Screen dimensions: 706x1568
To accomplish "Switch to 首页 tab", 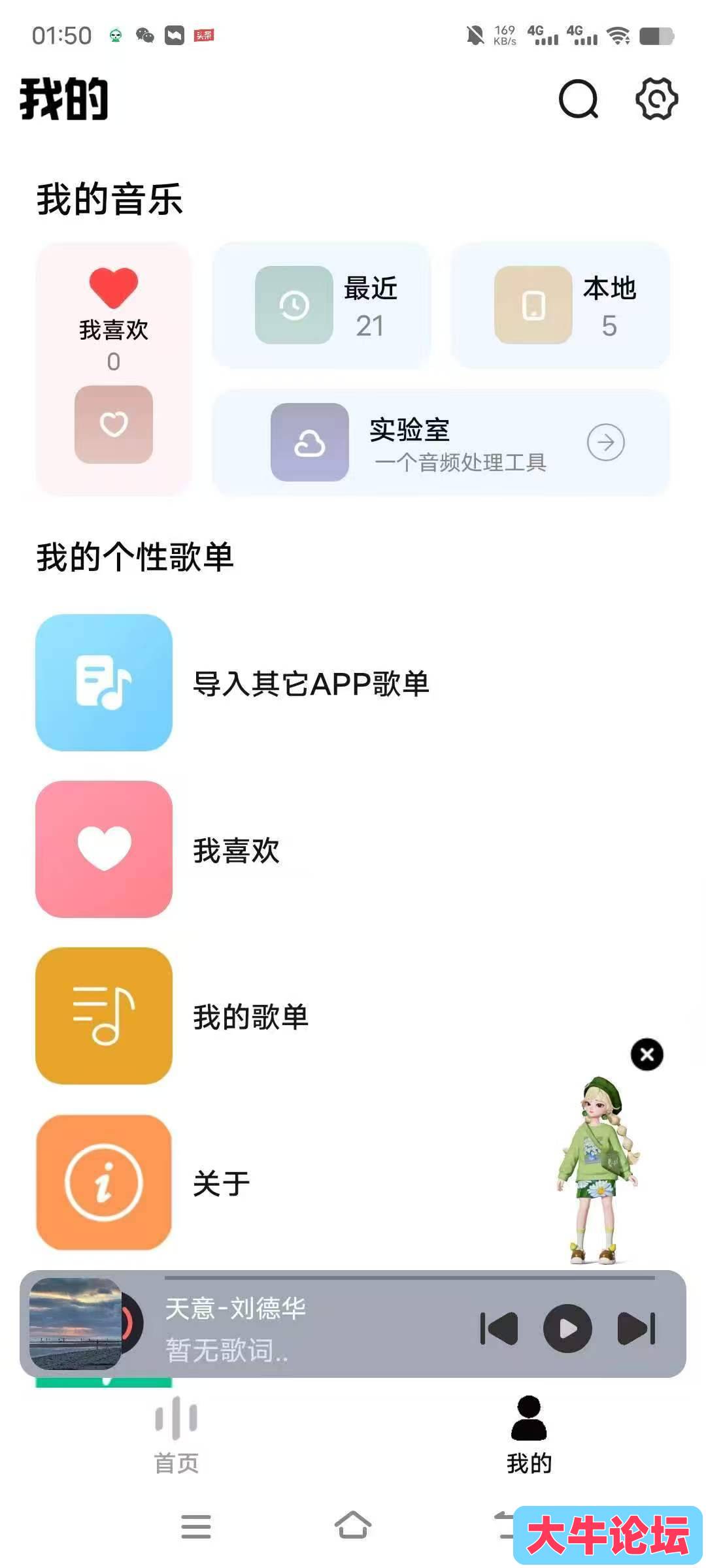I will point(176,1435).
